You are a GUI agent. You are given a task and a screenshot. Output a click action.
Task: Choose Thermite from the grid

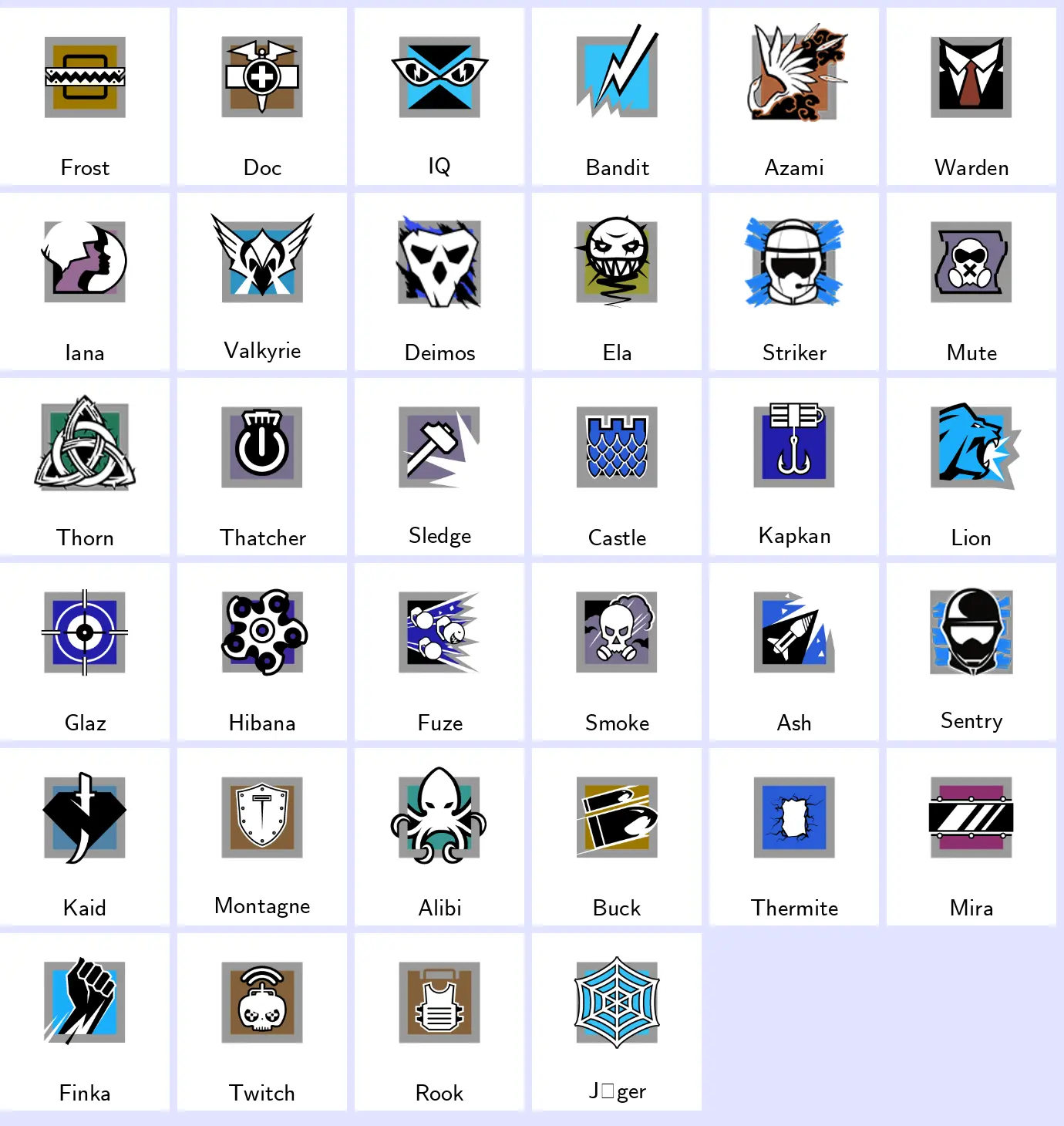point(794,837)
